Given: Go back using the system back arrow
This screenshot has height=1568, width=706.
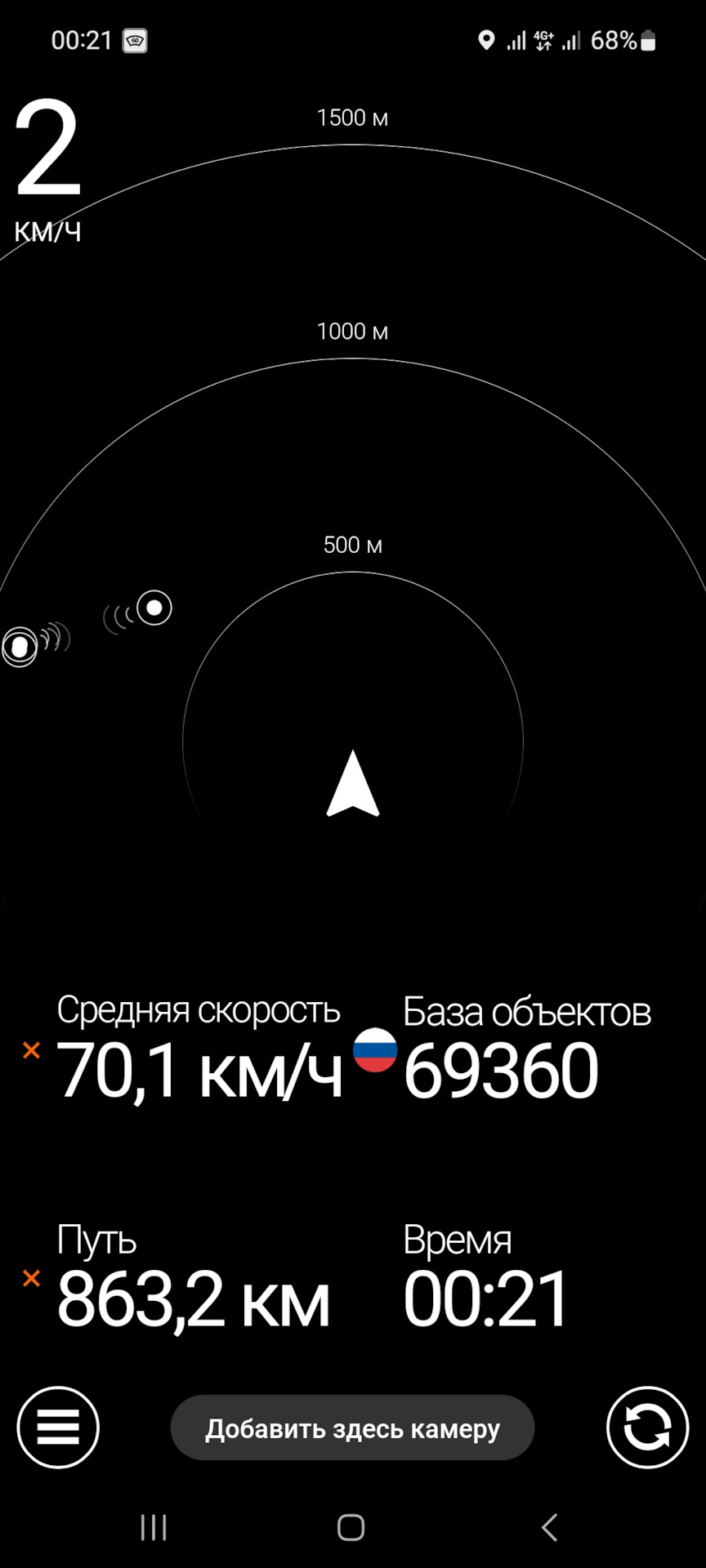Looking at the screenshot, I should pyautogui.click(x=550, y=1526).
